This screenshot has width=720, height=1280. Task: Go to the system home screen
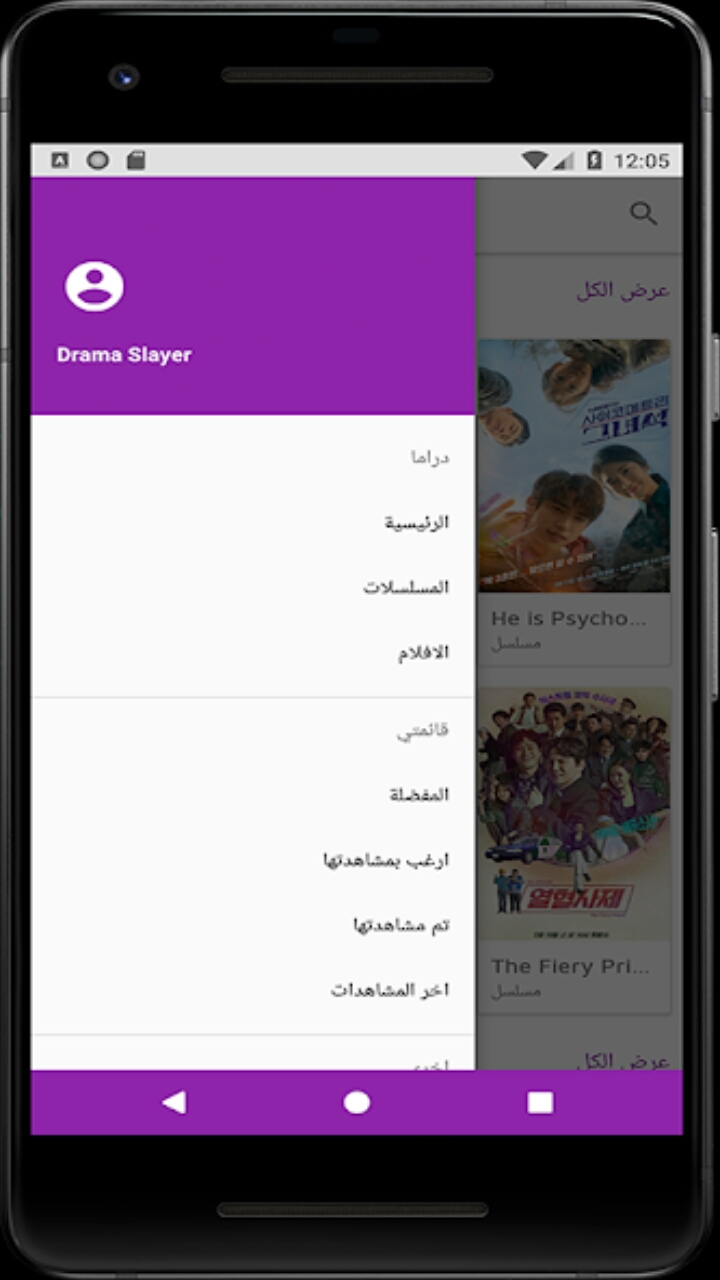(357, 1102)
